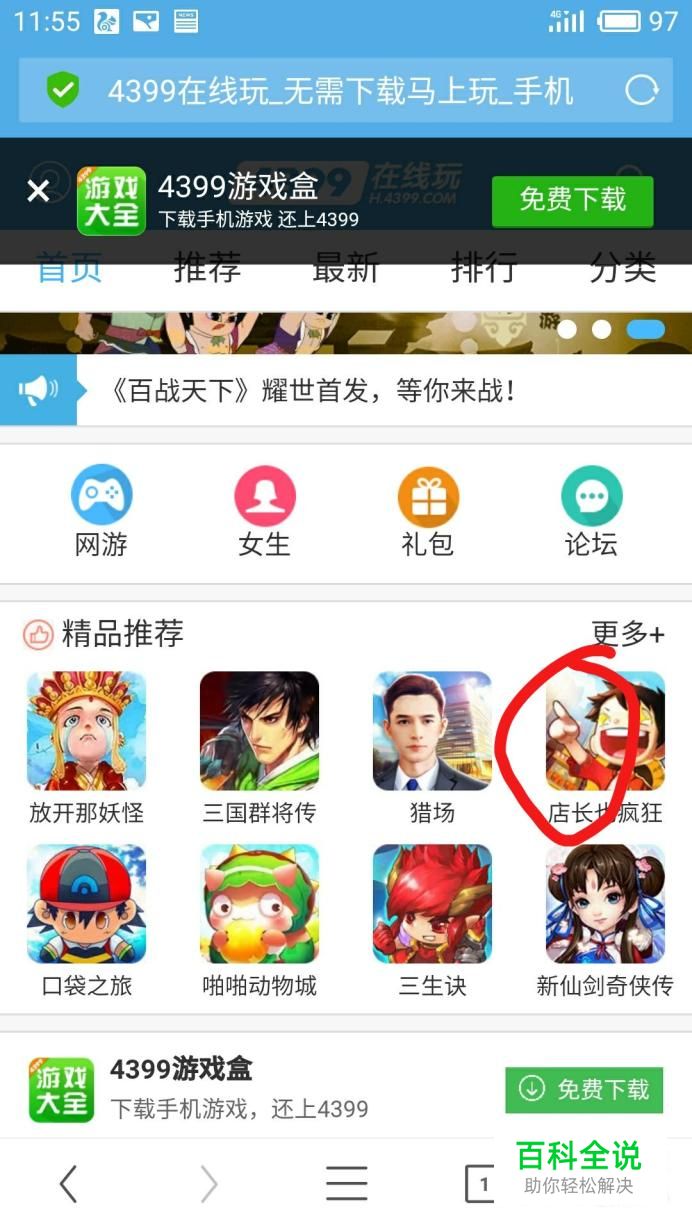
Task: Open the 分类 tab
Action: coord(622,268)
